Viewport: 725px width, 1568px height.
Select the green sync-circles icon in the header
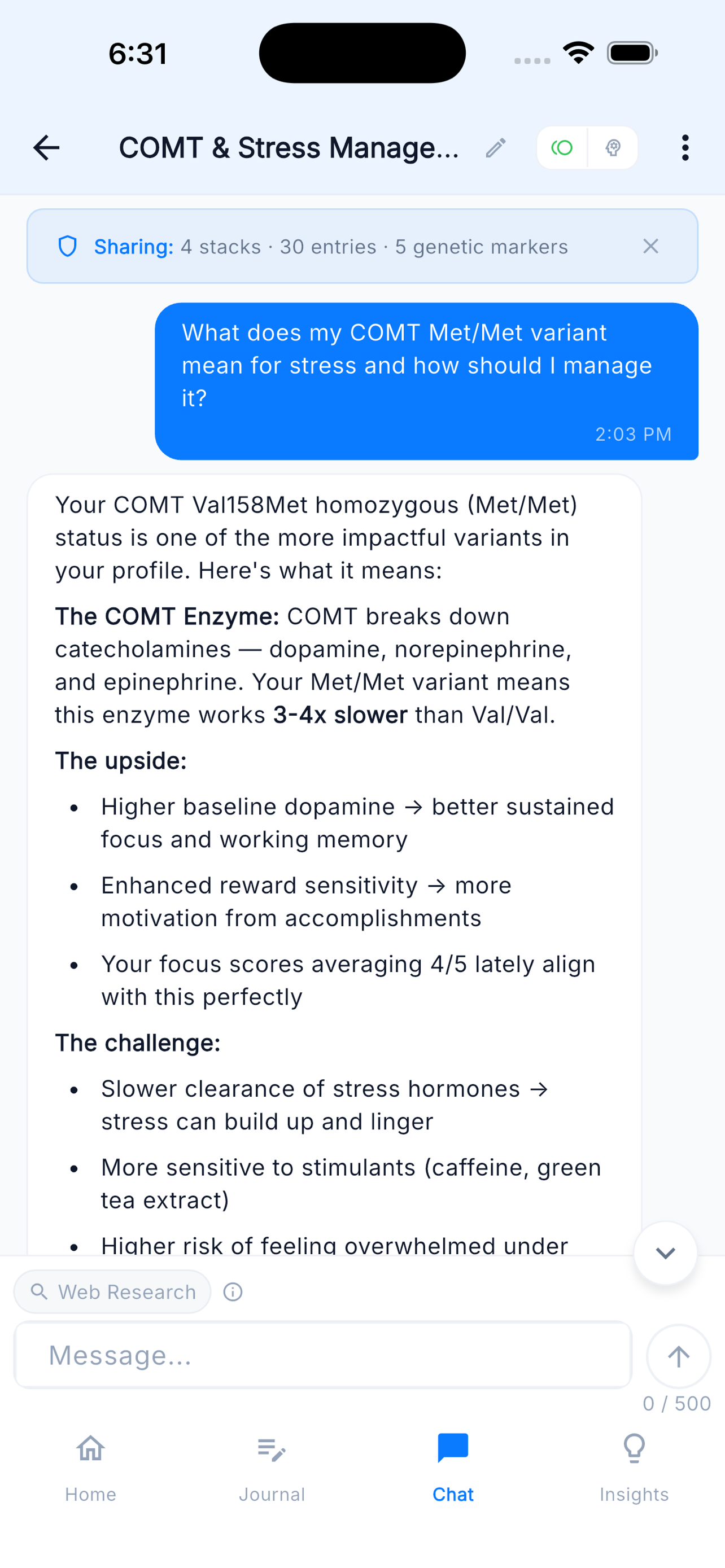pos(561,147)
